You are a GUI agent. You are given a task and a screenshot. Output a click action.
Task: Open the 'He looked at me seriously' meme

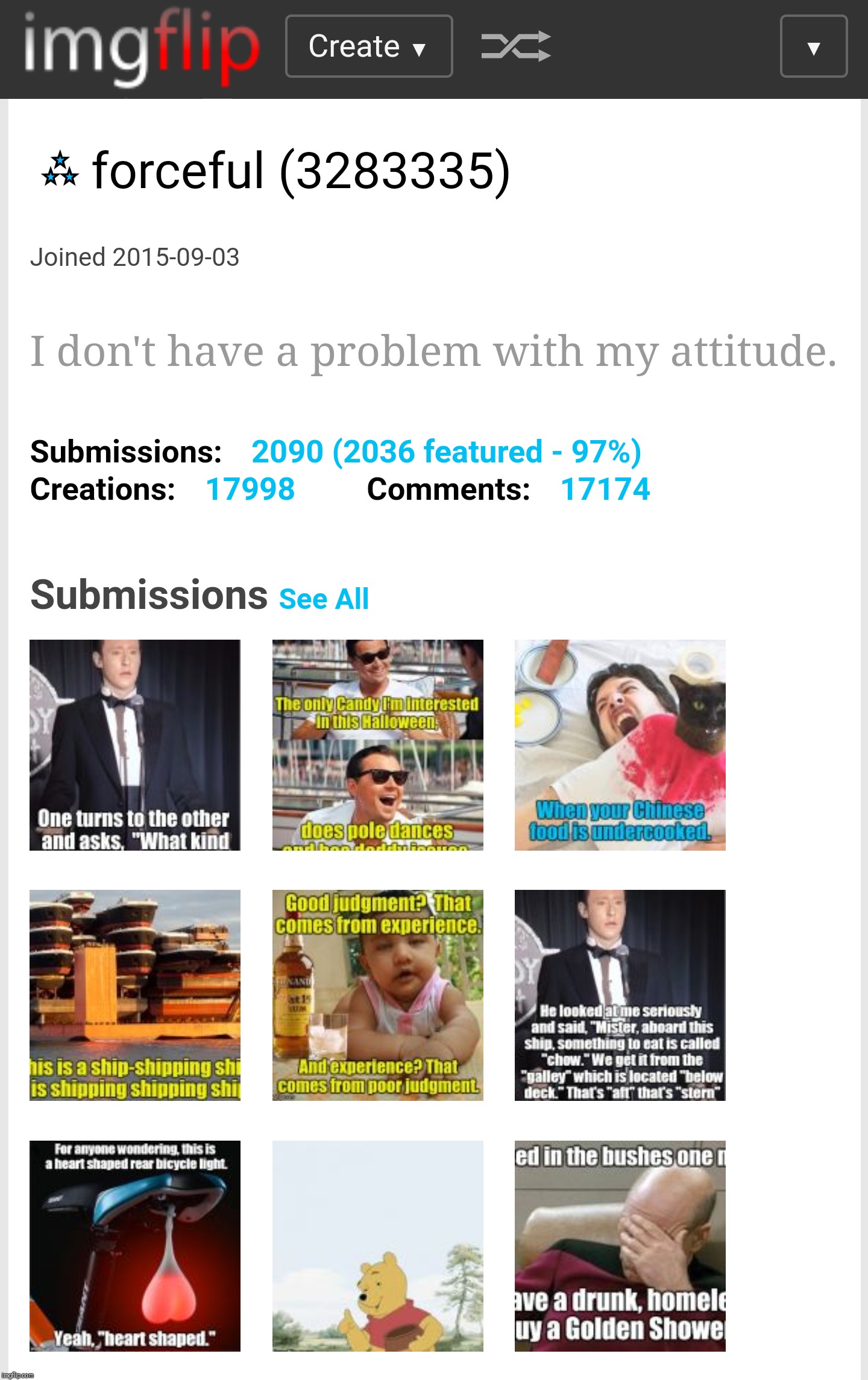click(620, 995)
